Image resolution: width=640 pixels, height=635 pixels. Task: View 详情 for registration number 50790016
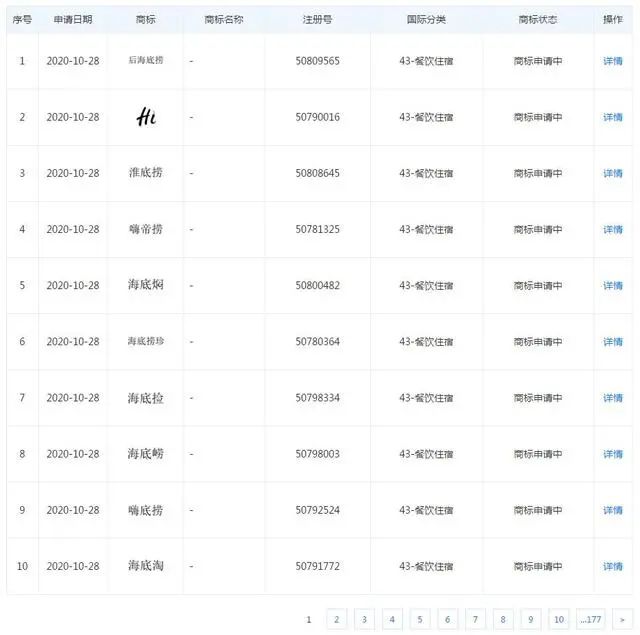pos(612,117)
